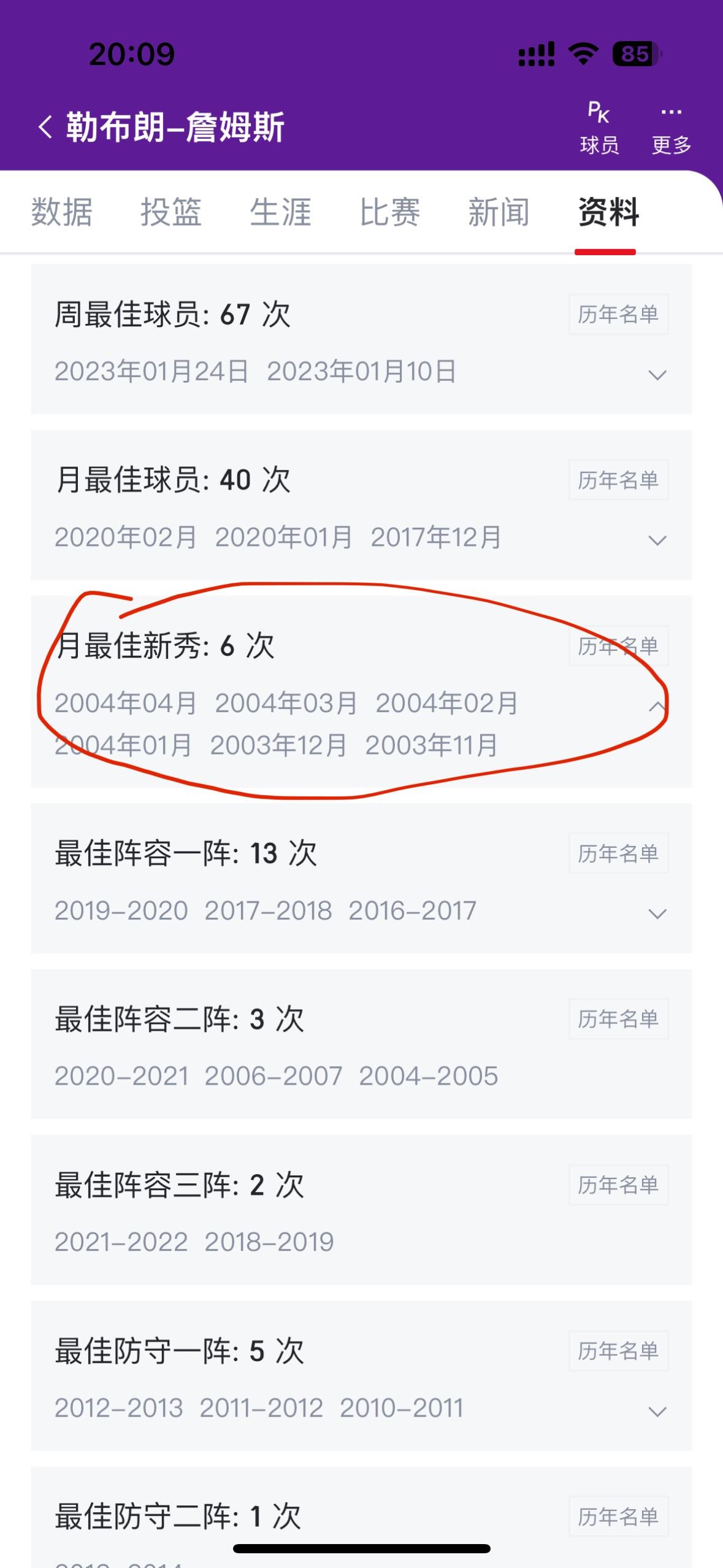
Task: Collapse the 月最佳新秀 date list
Action: (x=657, y=705)
